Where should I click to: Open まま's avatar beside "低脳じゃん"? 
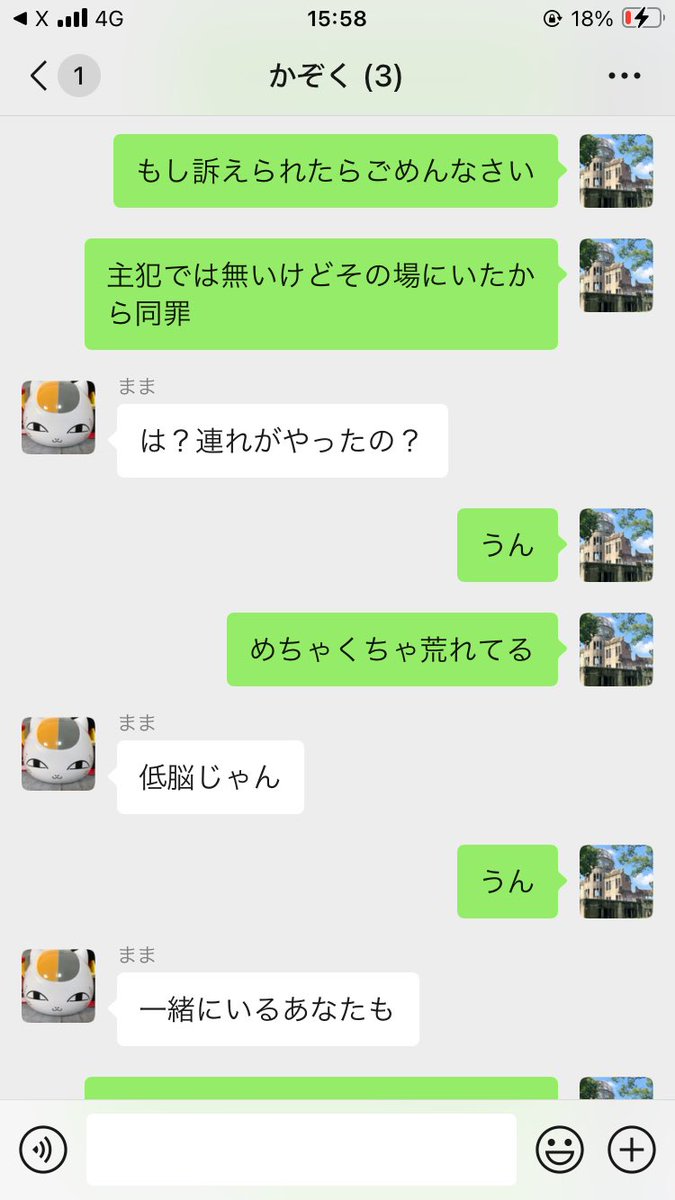[x=59, y=753]
